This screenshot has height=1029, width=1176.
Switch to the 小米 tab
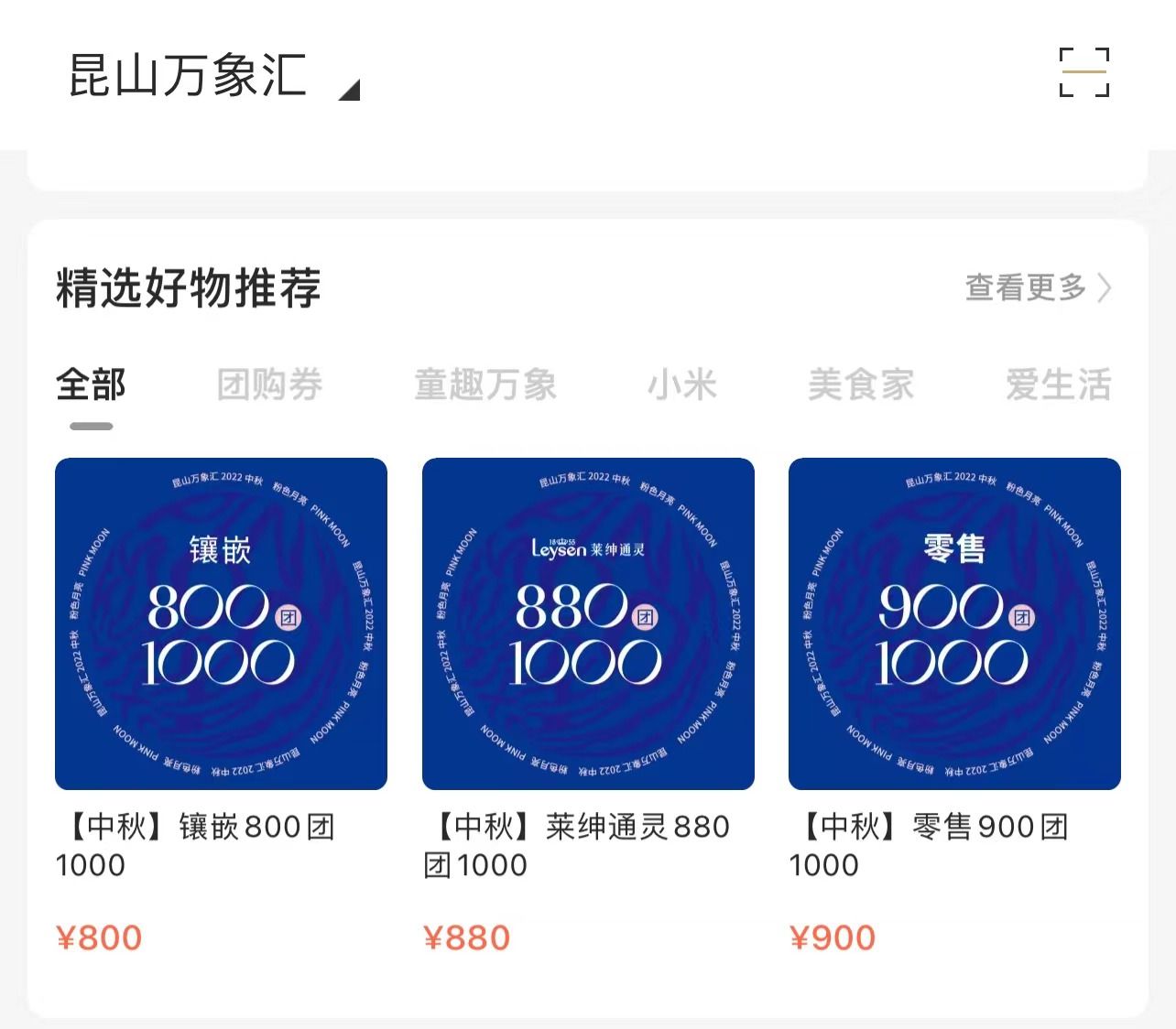point(681,385)
